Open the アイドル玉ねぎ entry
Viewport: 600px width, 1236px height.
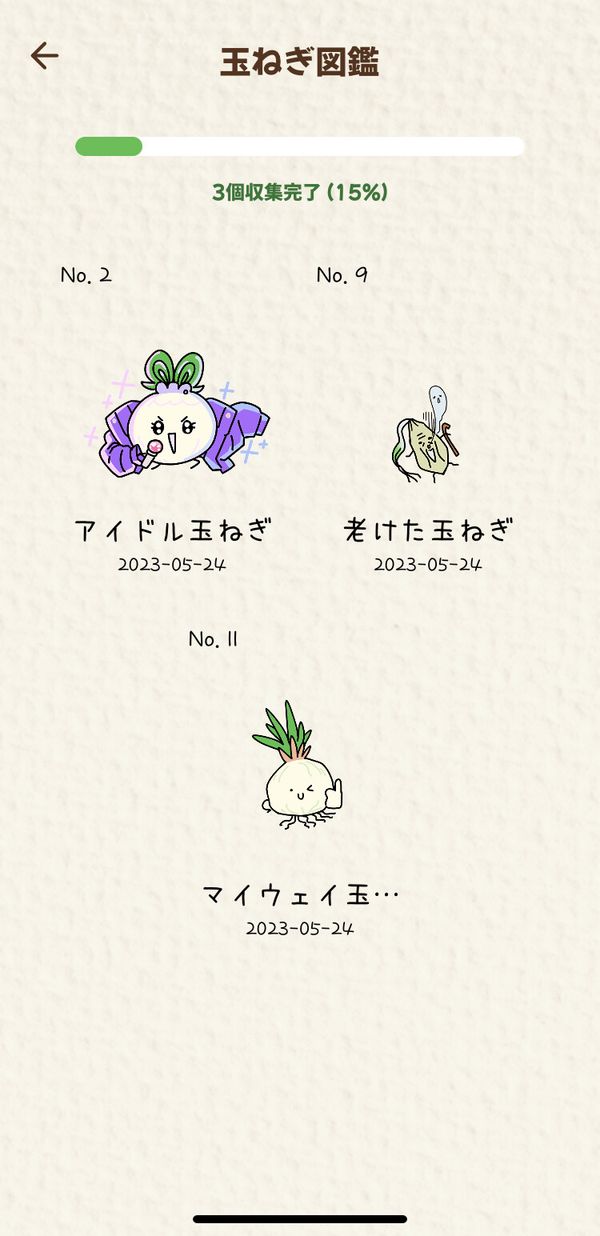tap(172, 420)
